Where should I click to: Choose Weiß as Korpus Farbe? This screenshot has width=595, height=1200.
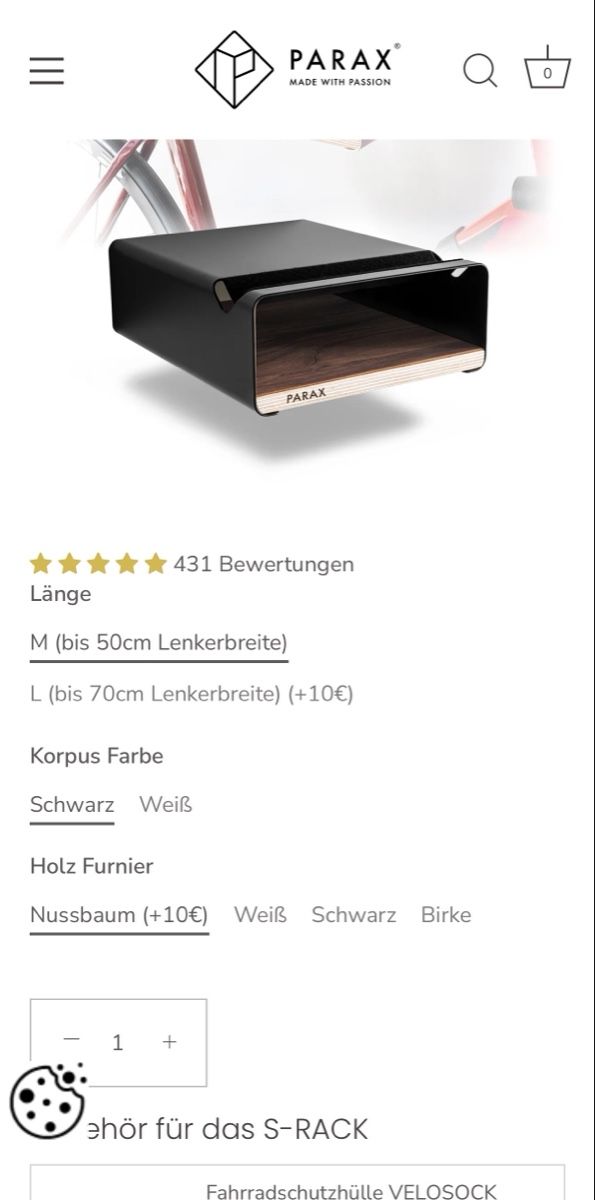(165, 805)
